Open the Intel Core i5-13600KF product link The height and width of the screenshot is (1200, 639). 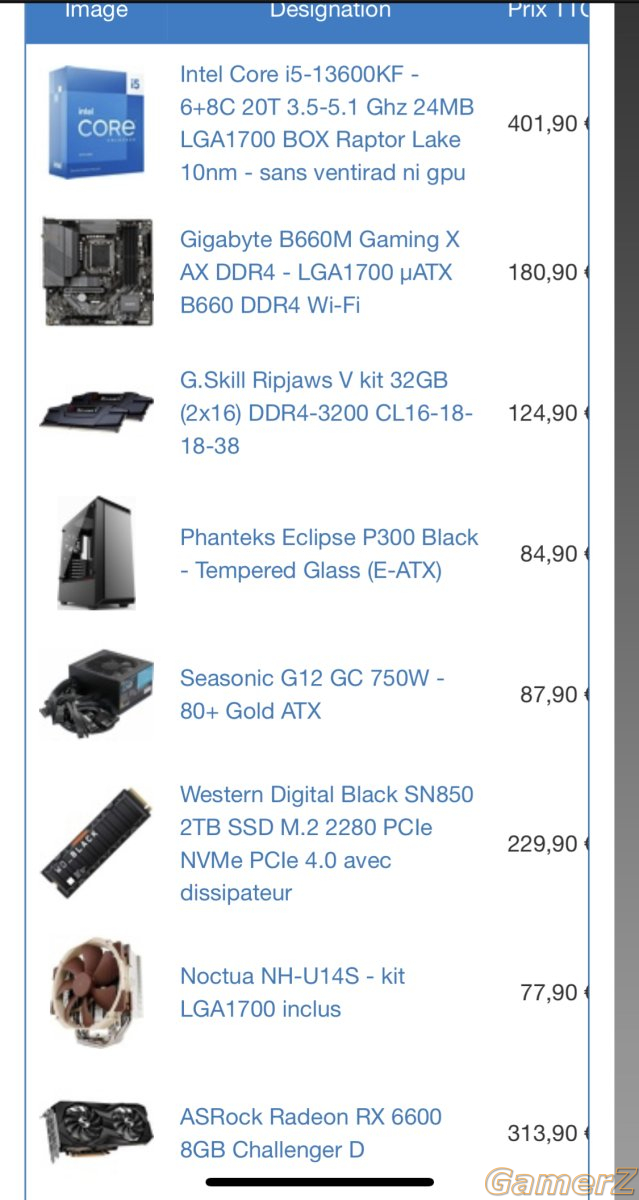(x=327, y=124)
